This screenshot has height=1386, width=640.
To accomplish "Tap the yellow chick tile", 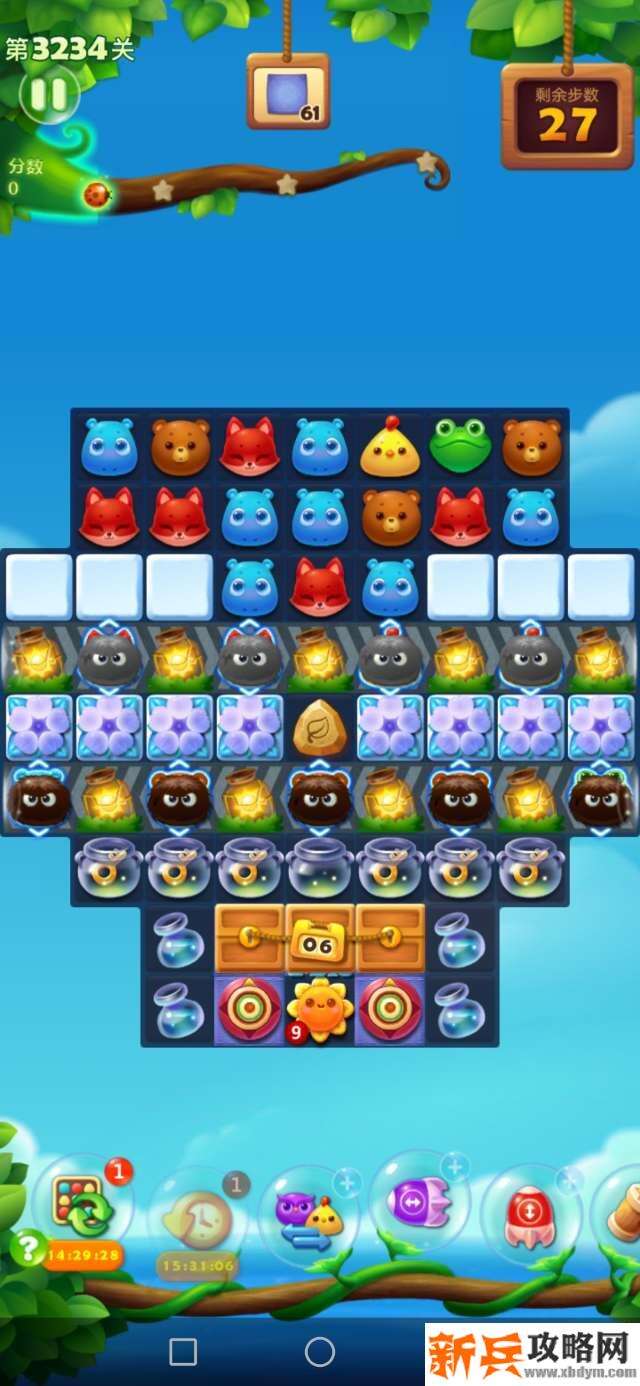I will pos(390,447).
